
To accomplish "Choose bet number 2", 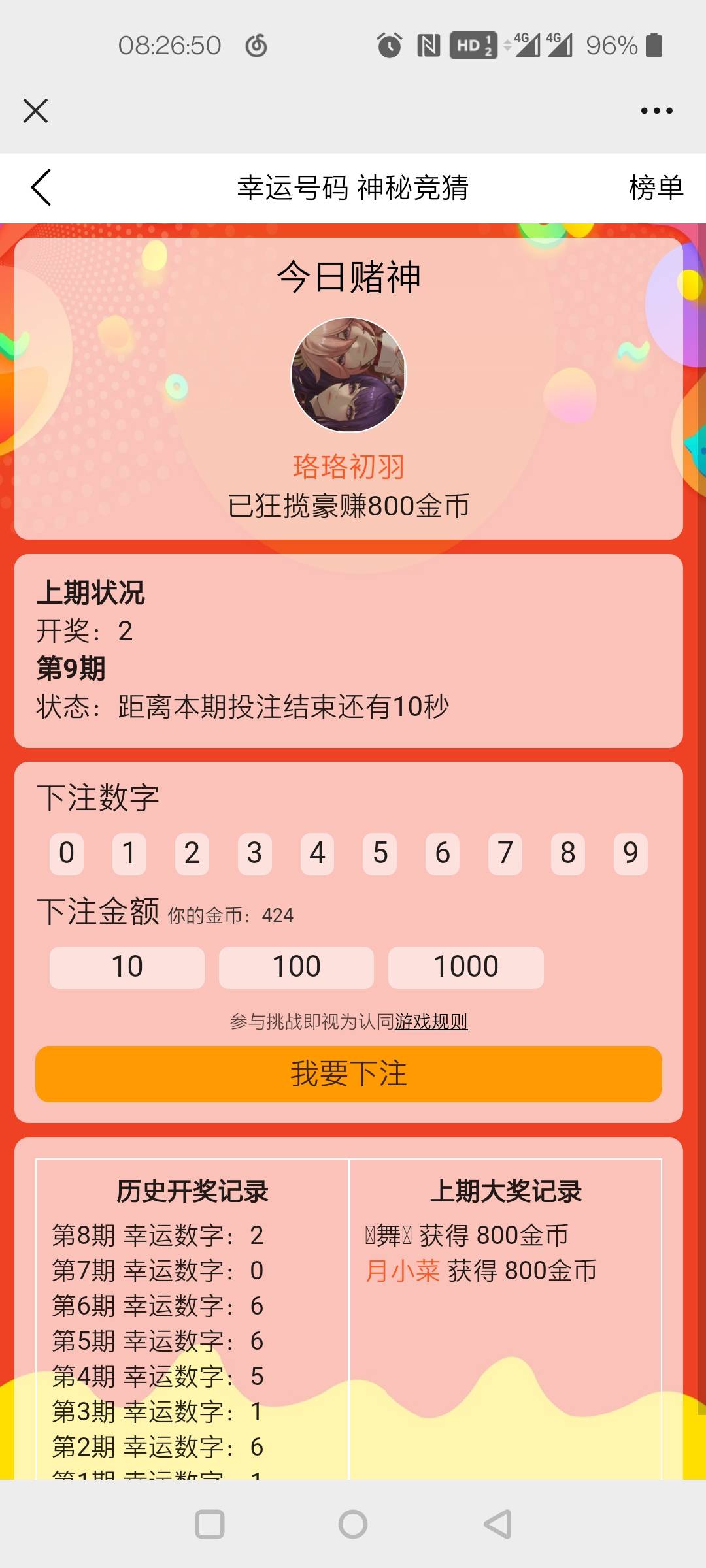I will [x=192, y=853].
